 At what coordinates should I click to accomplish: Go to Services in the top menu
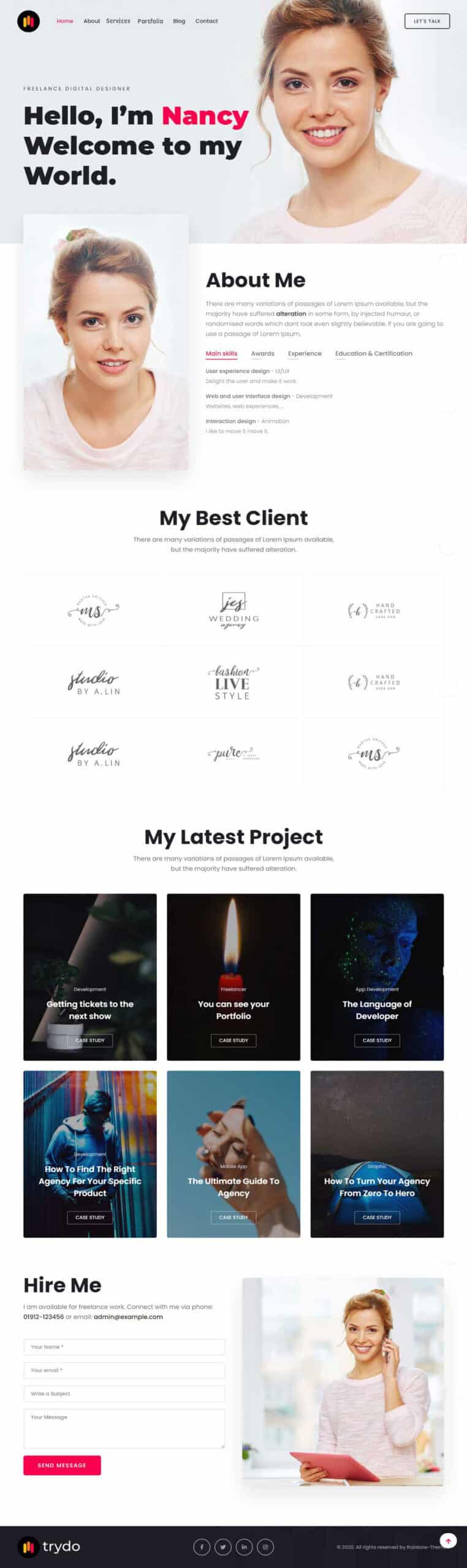118,21
